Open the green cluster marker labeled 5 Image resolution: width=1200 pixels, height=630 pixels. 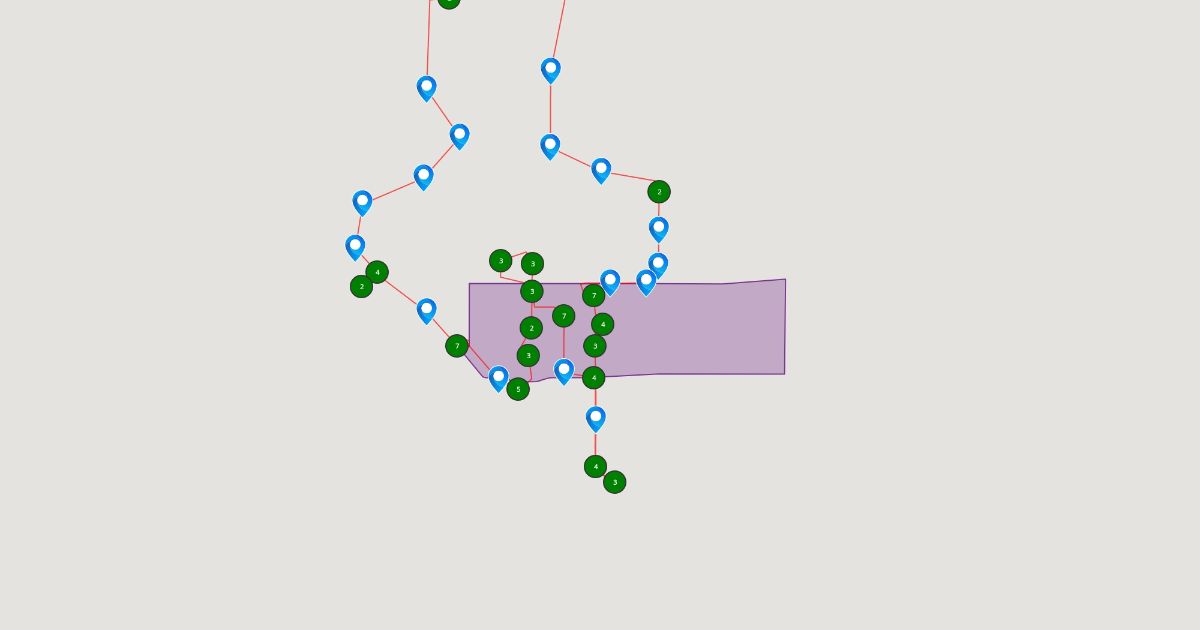[x=518, y=389]
